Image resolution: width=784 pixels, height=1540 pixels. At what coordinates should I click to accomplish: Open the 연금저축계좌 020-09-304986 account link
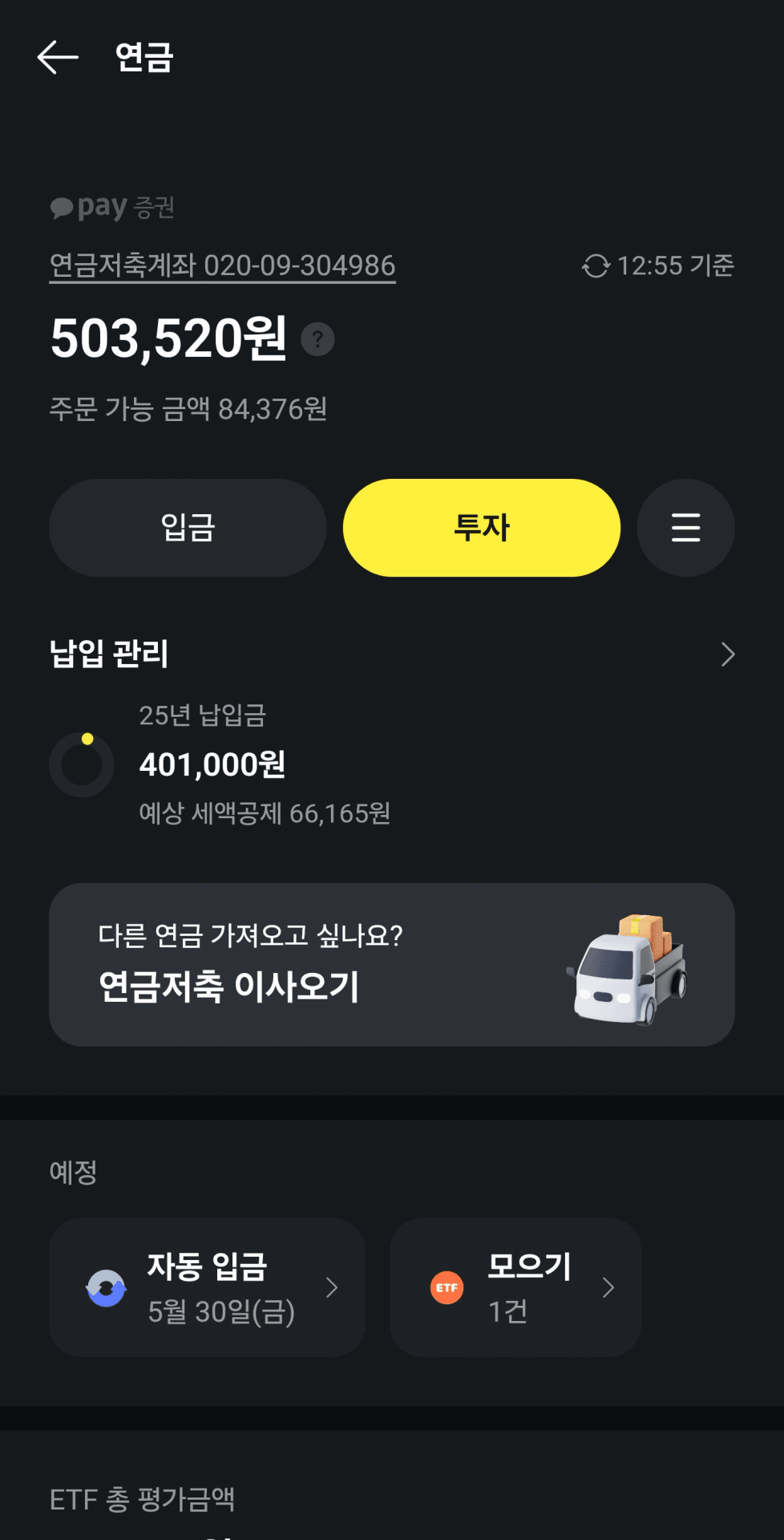222,265
